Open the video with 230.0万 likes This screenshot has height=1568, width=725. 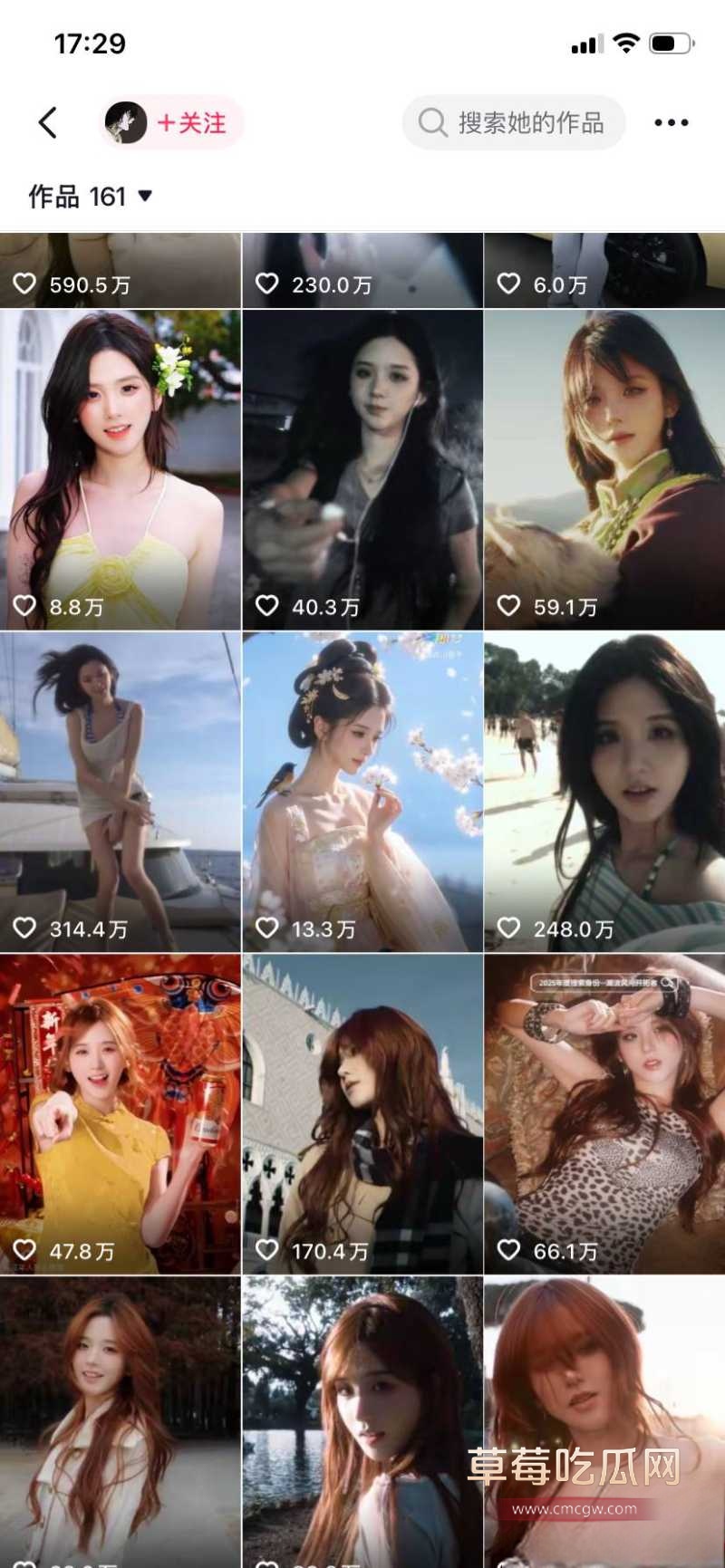pyautogui.click(x=362, y=270)
